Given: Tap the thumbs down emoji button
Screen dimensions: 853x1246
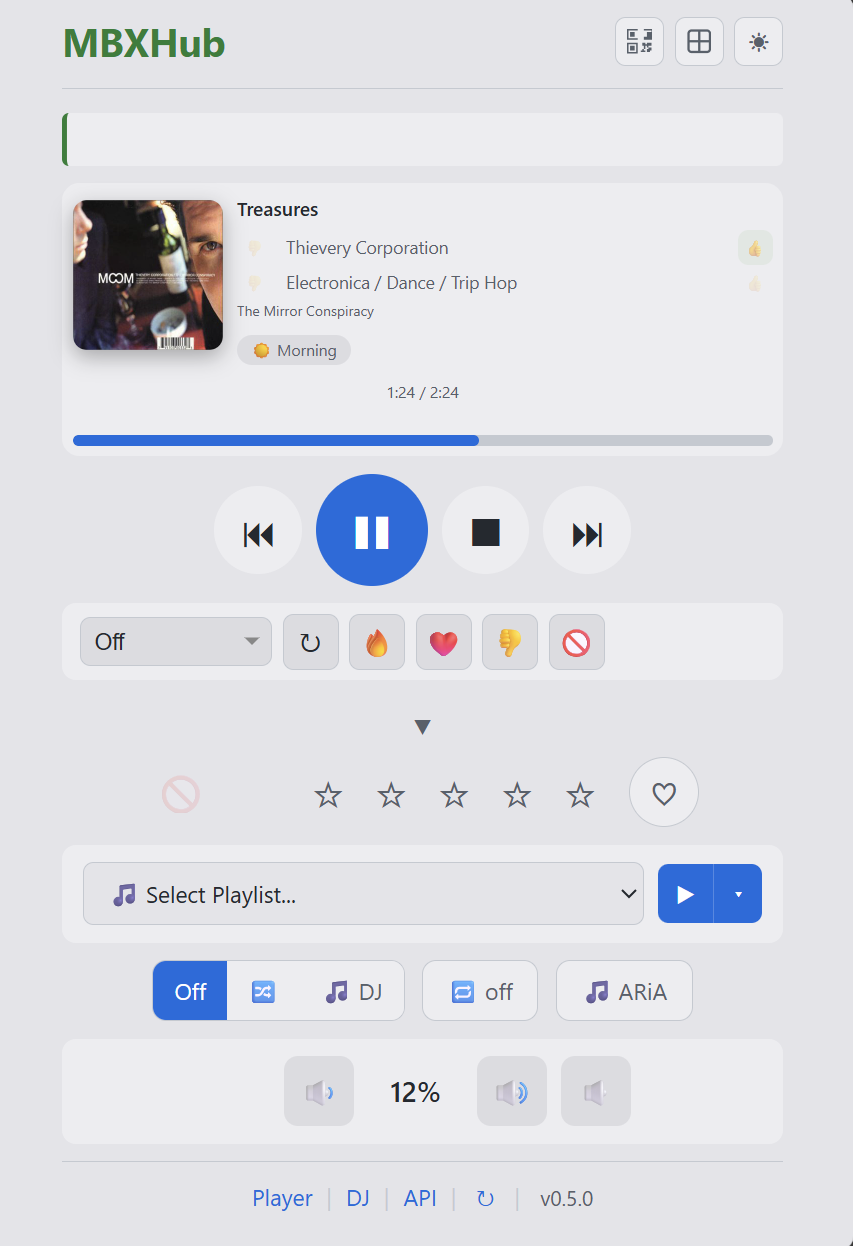Looking at the screenshot, I should [x=510, y=642].
